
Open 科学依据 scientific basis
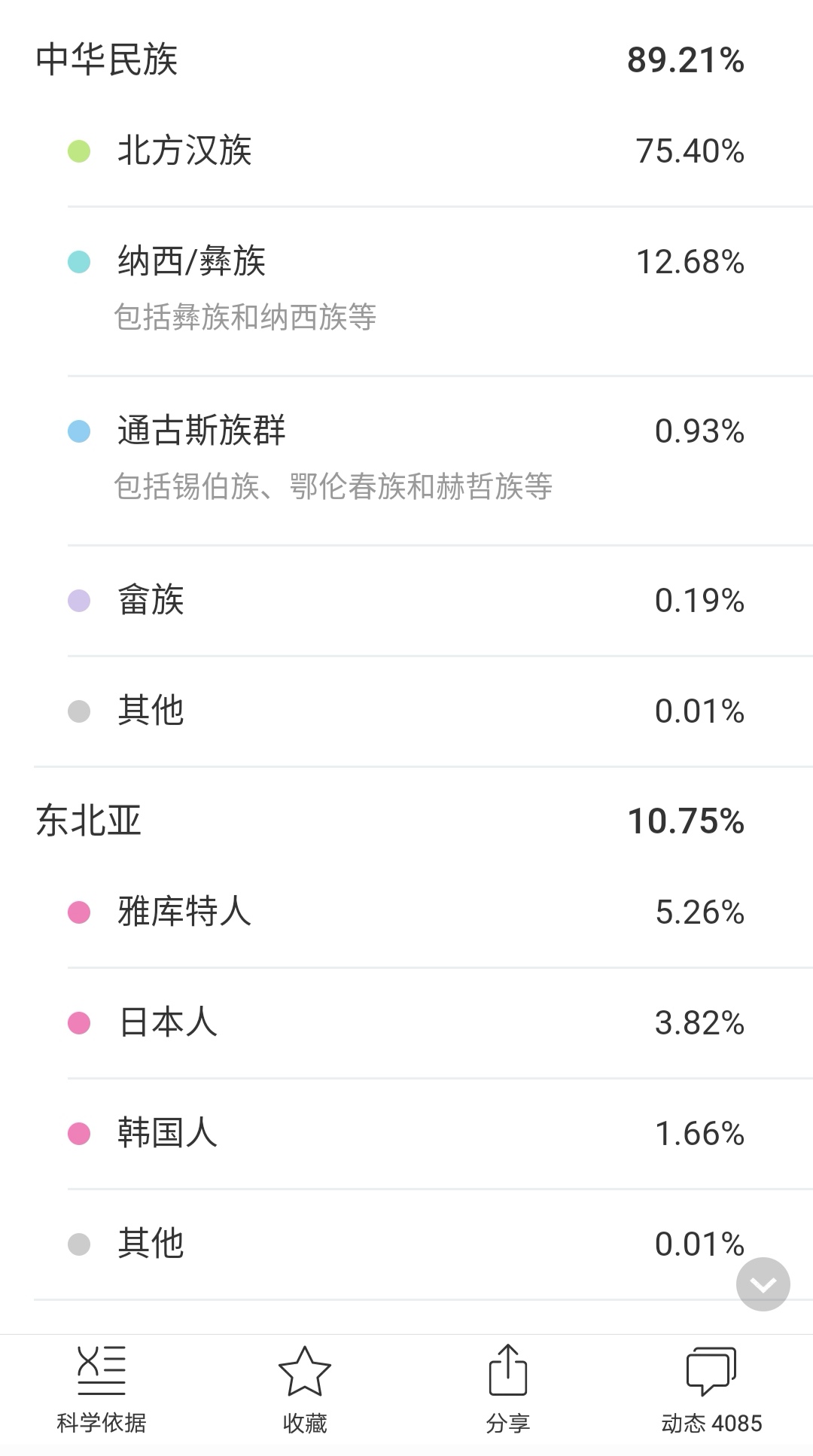tap(102, 1390)
